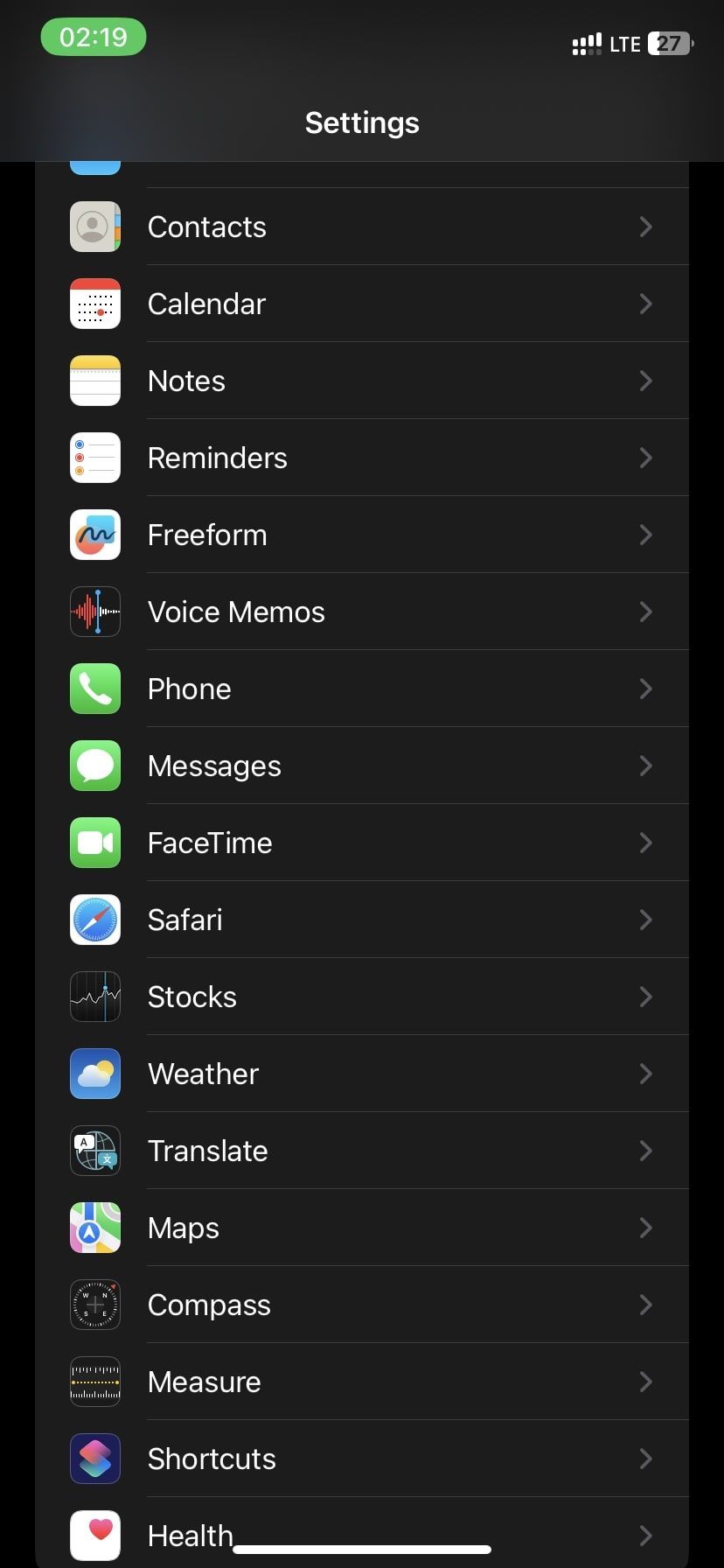Viewport: 724px width, 1568px height.
Task: Tap the Settings title header
Action: (362, 122)
